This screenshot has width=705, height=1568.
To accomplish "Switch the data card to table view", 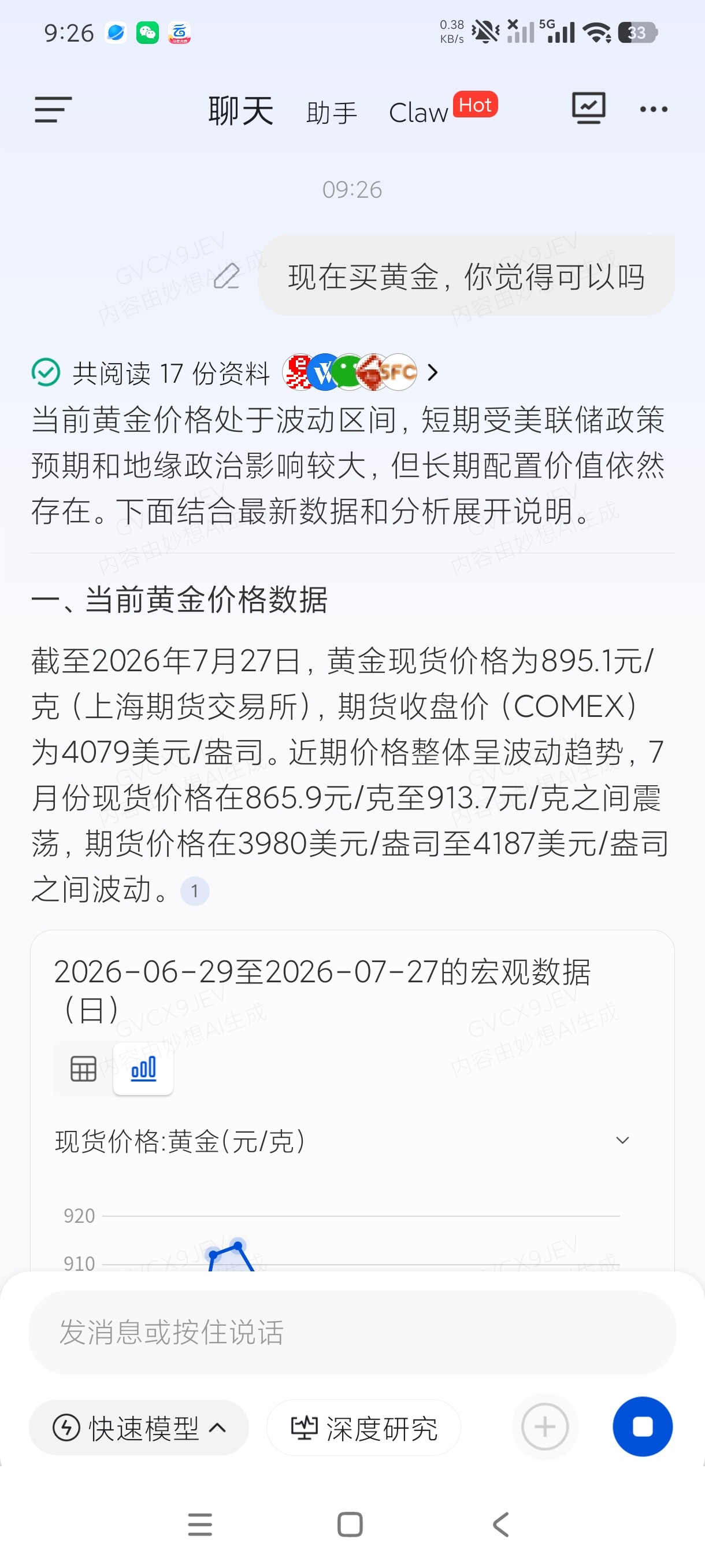I will click(83, 1069).
